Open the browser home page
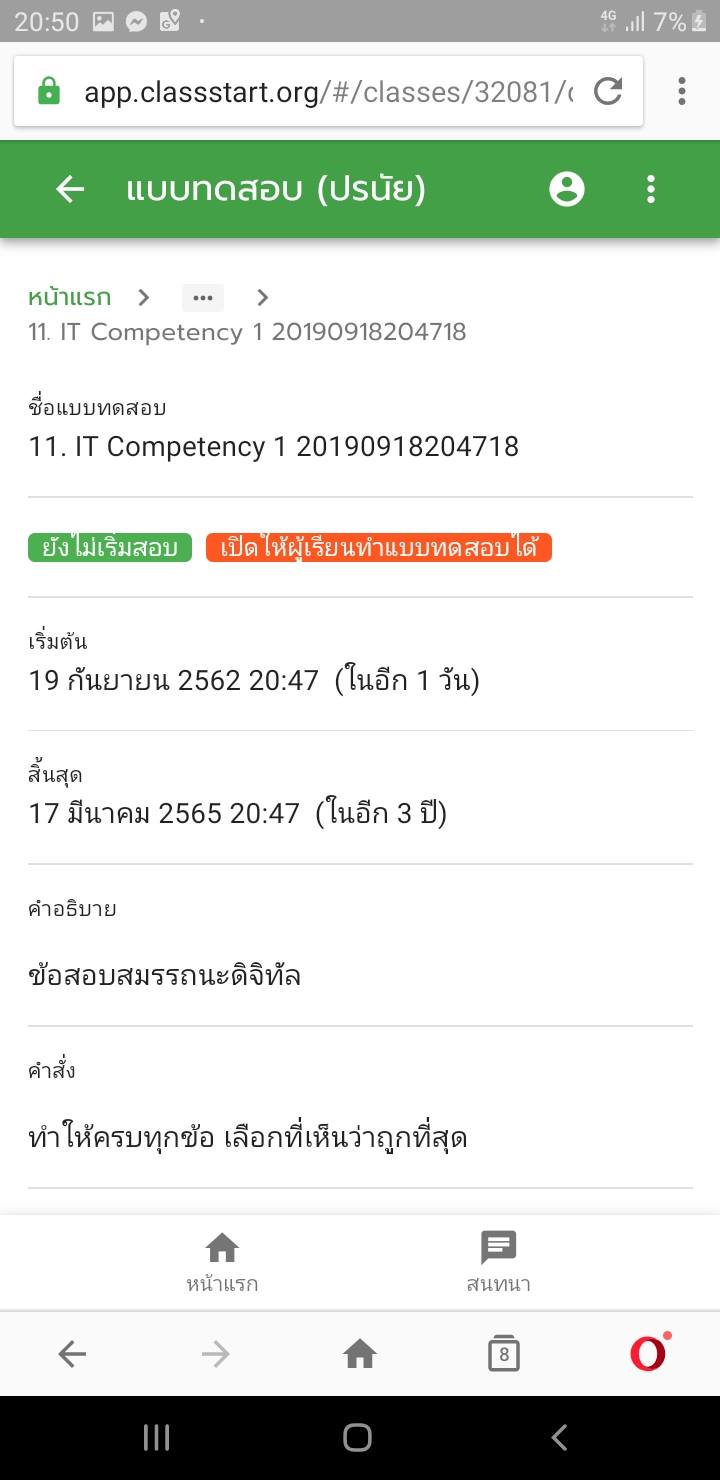 tap(360, 1354)
